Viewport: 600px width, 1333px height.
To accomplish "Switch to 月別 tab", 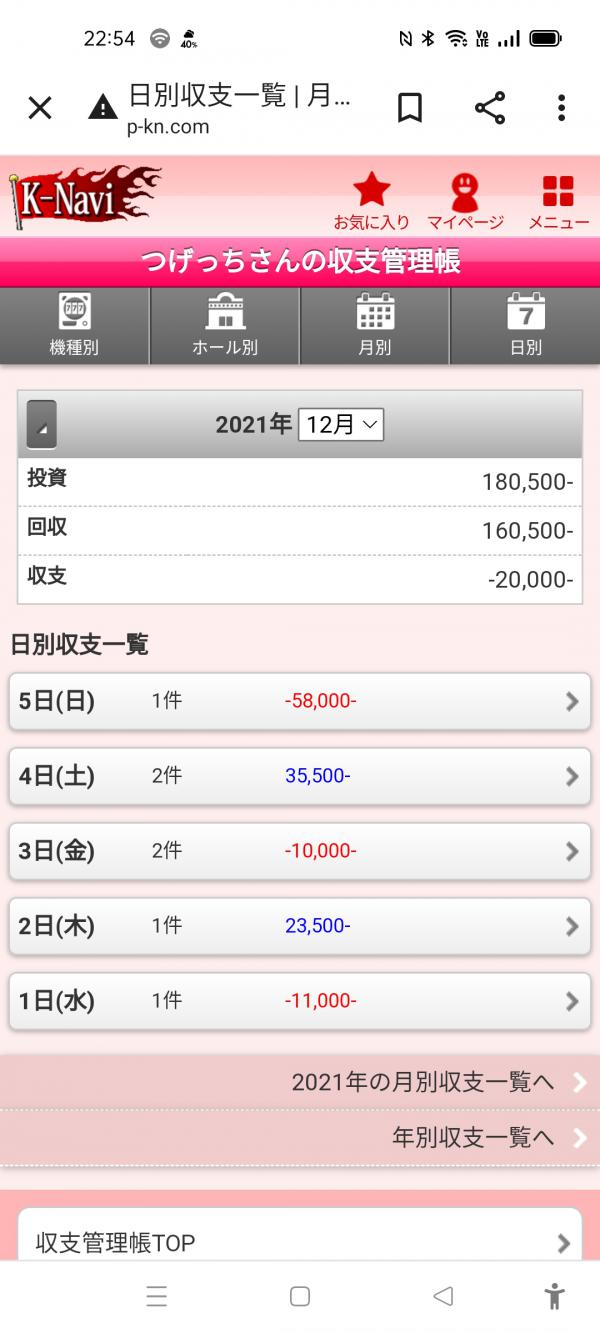I will pyautogui.click(x=375, y=326).
